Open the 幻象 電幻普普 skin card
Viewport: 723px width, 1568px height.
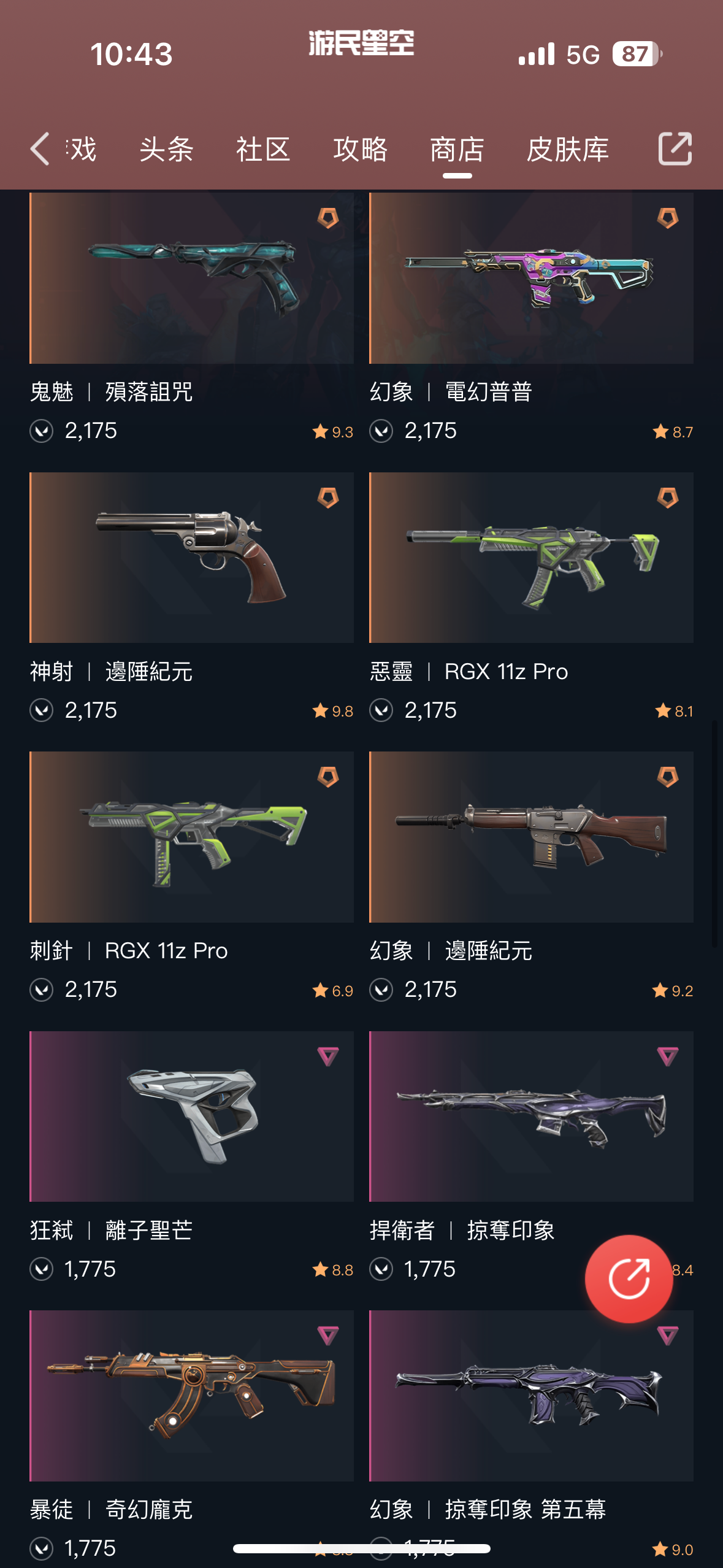pyautogui.click(x=531, y=279)
